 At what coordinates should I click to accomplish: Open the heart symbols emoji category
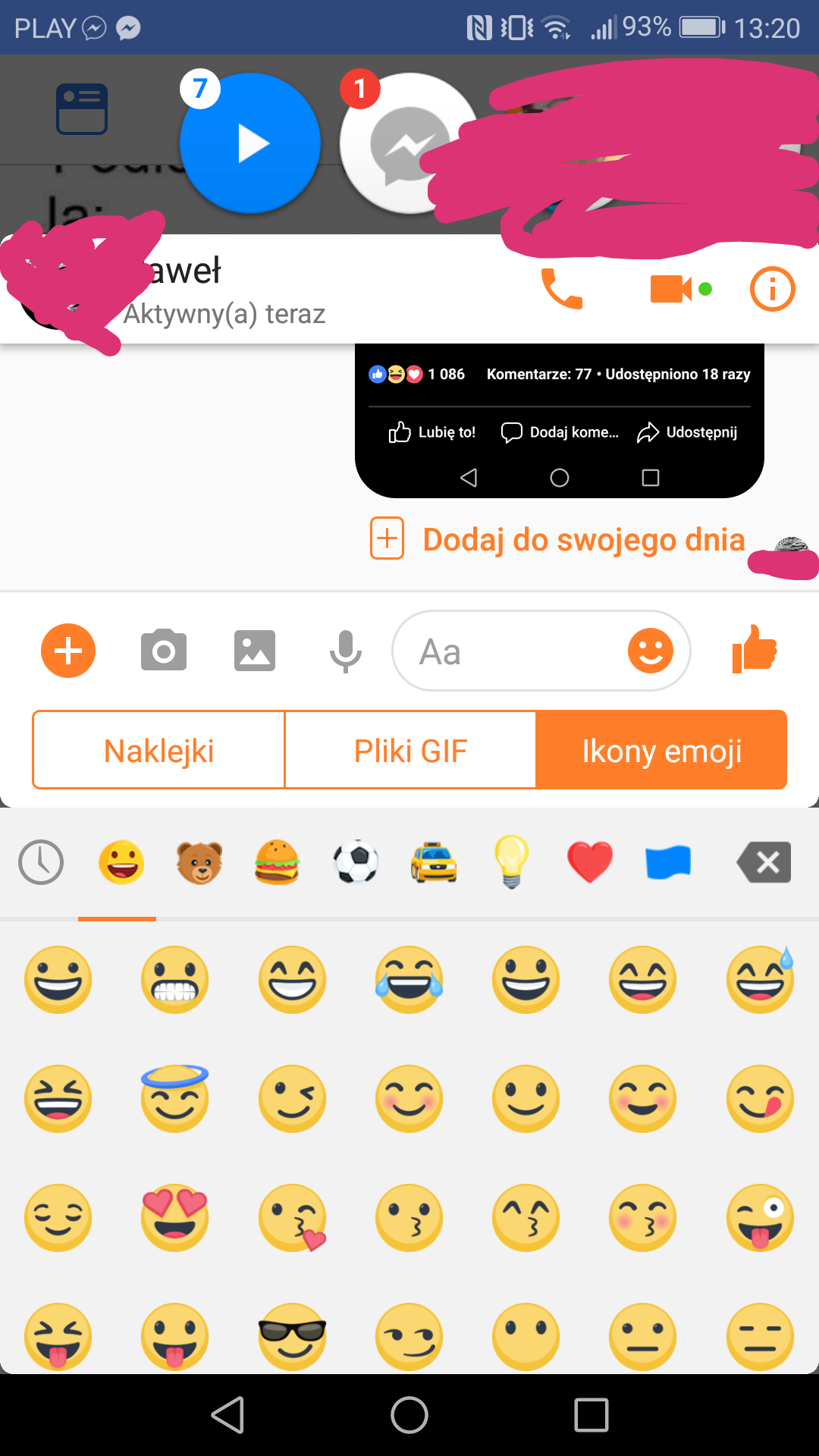click(x=590, y=862)
